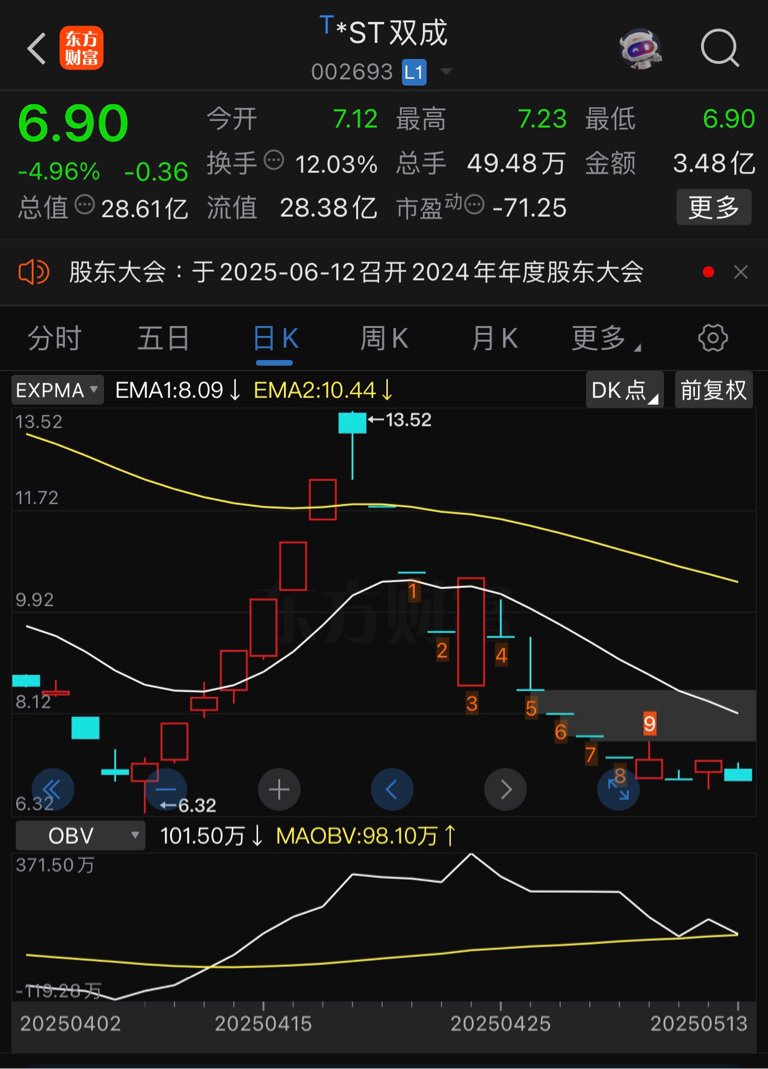Select the 月K chart tab
The height and width of the screenshot is (1069, 768).
coord(494,338)
